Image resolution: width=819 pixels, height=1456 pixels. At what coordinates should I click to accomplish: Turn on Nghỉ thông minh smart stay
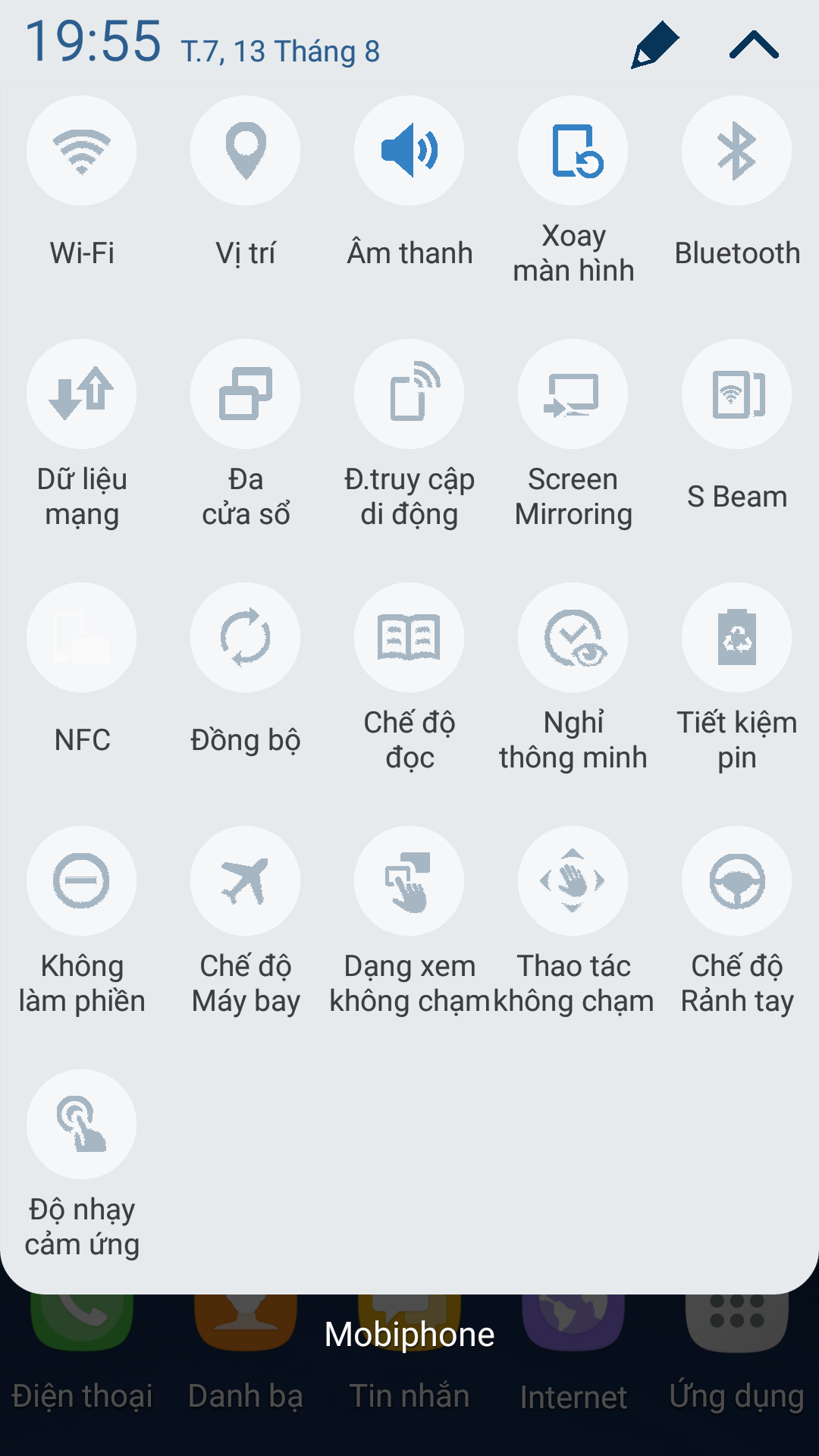573,638
